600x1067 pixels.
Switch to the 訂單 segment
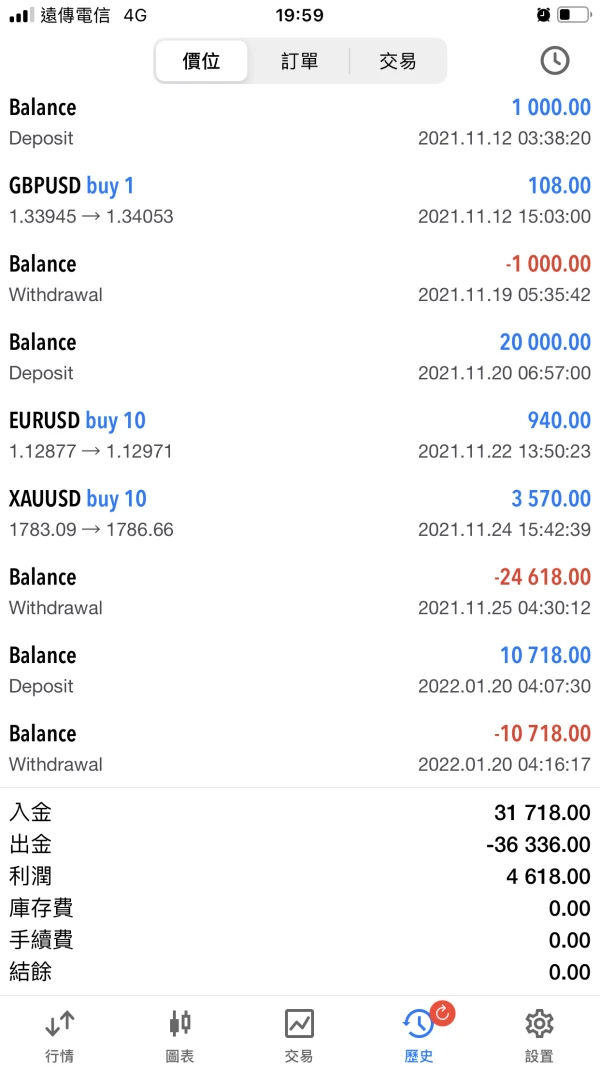pyautogui.click(x=299, y=61)
